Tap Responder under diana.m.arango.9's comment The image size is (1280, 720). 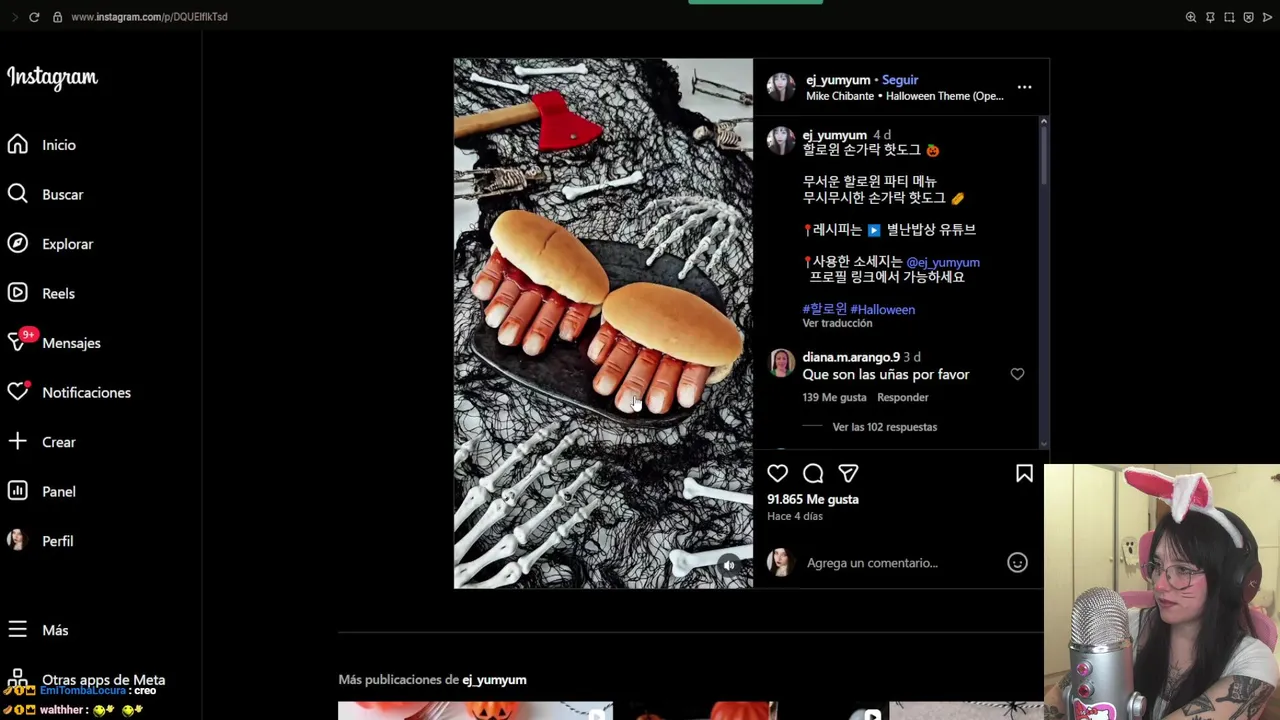pos(902,397)
